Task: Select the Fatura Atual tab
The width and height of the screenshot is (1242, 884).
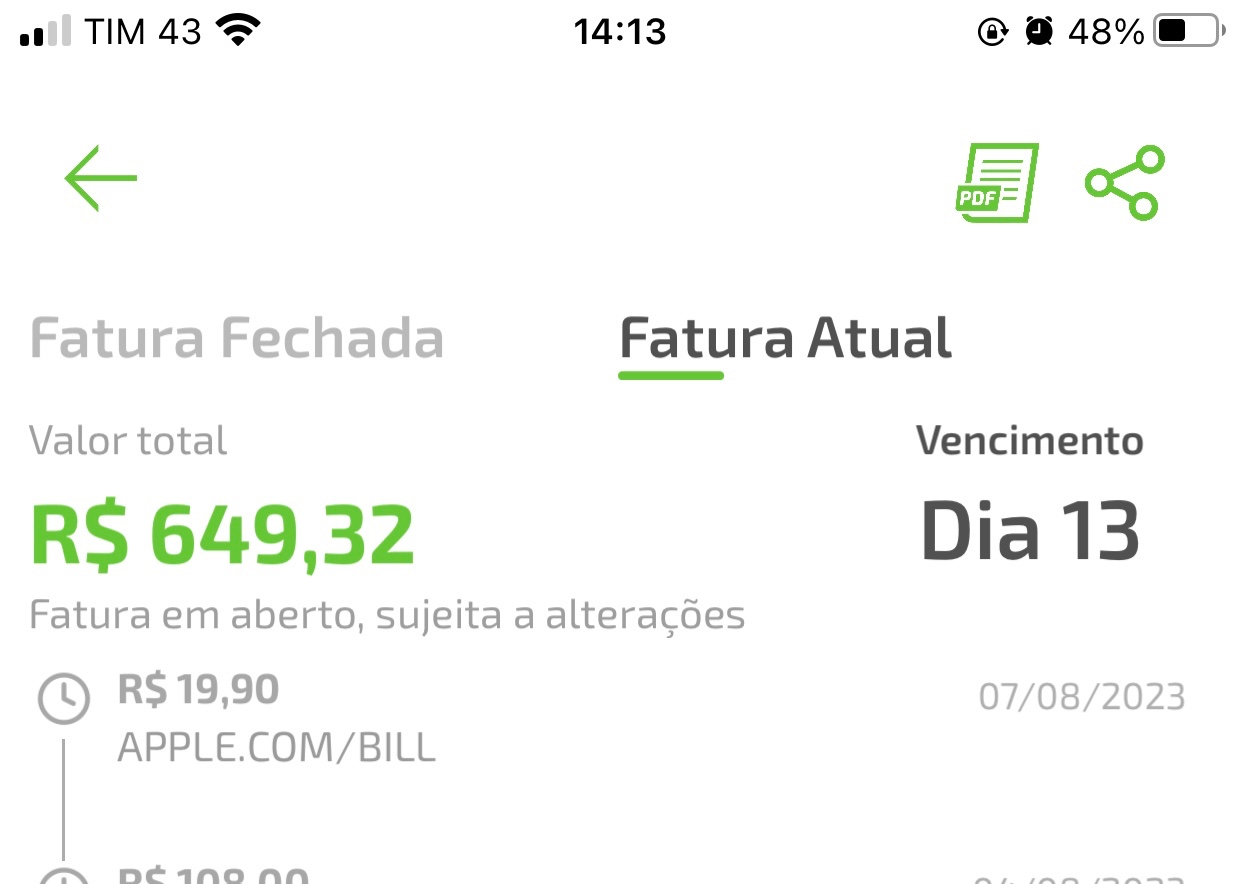Action: tap(786, 338)
